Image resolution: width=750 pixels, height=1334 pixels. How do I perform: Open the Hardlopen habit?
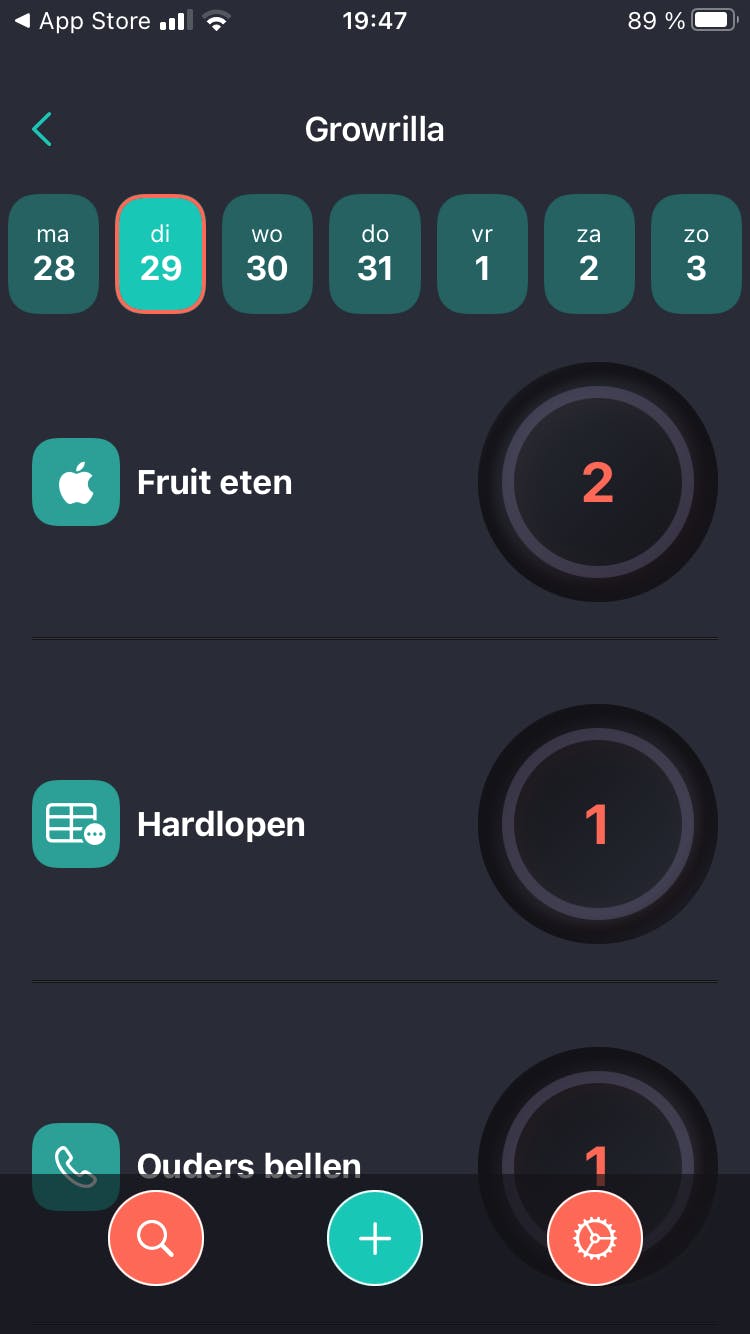pos(220,824)
